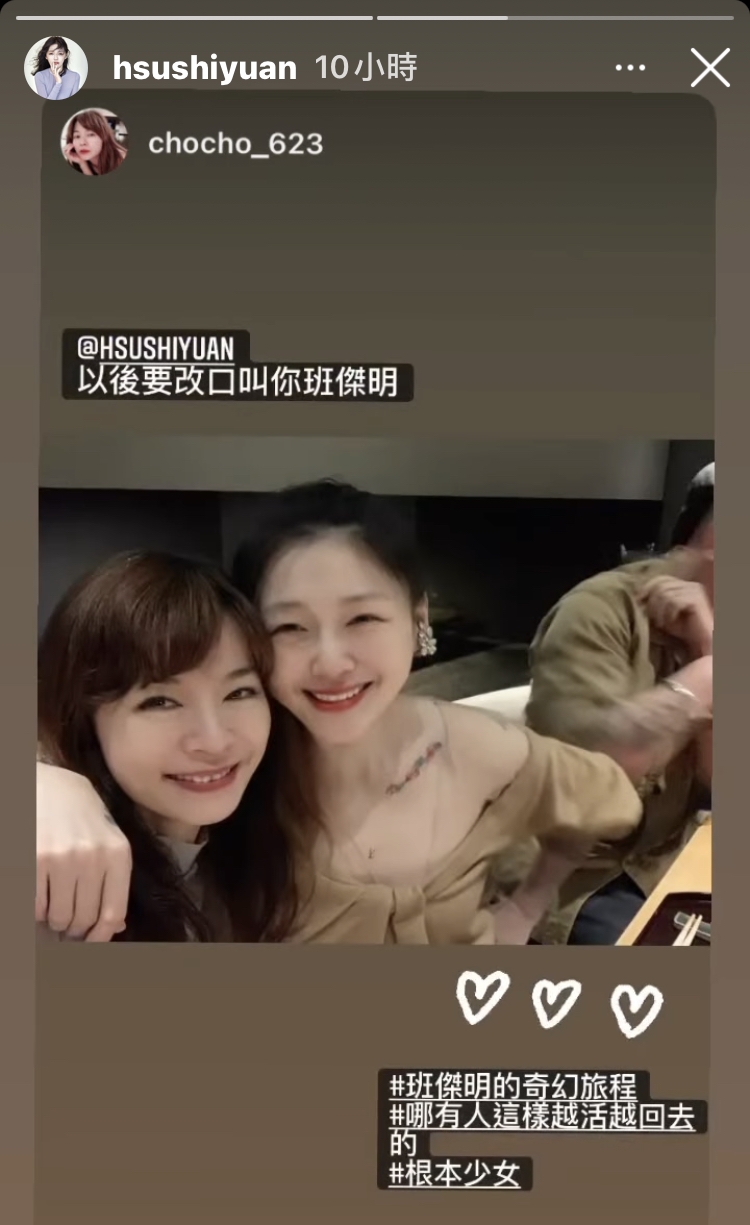The image size is (750, 1225).
Task: Tap chocho_623's circular avatar
Action: click(95, 141)
